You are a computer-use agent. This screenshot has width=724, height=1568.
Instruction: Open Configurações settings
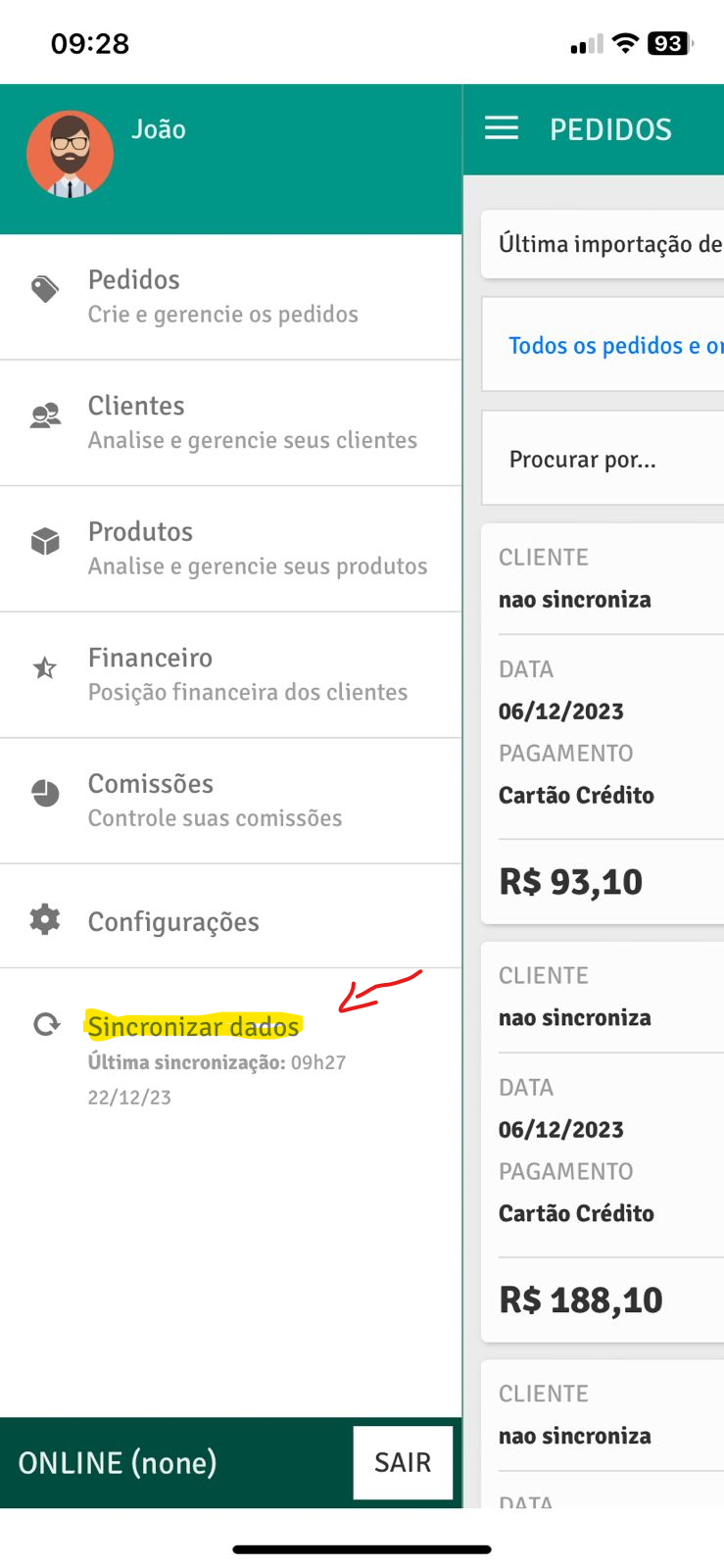point(230,921)
